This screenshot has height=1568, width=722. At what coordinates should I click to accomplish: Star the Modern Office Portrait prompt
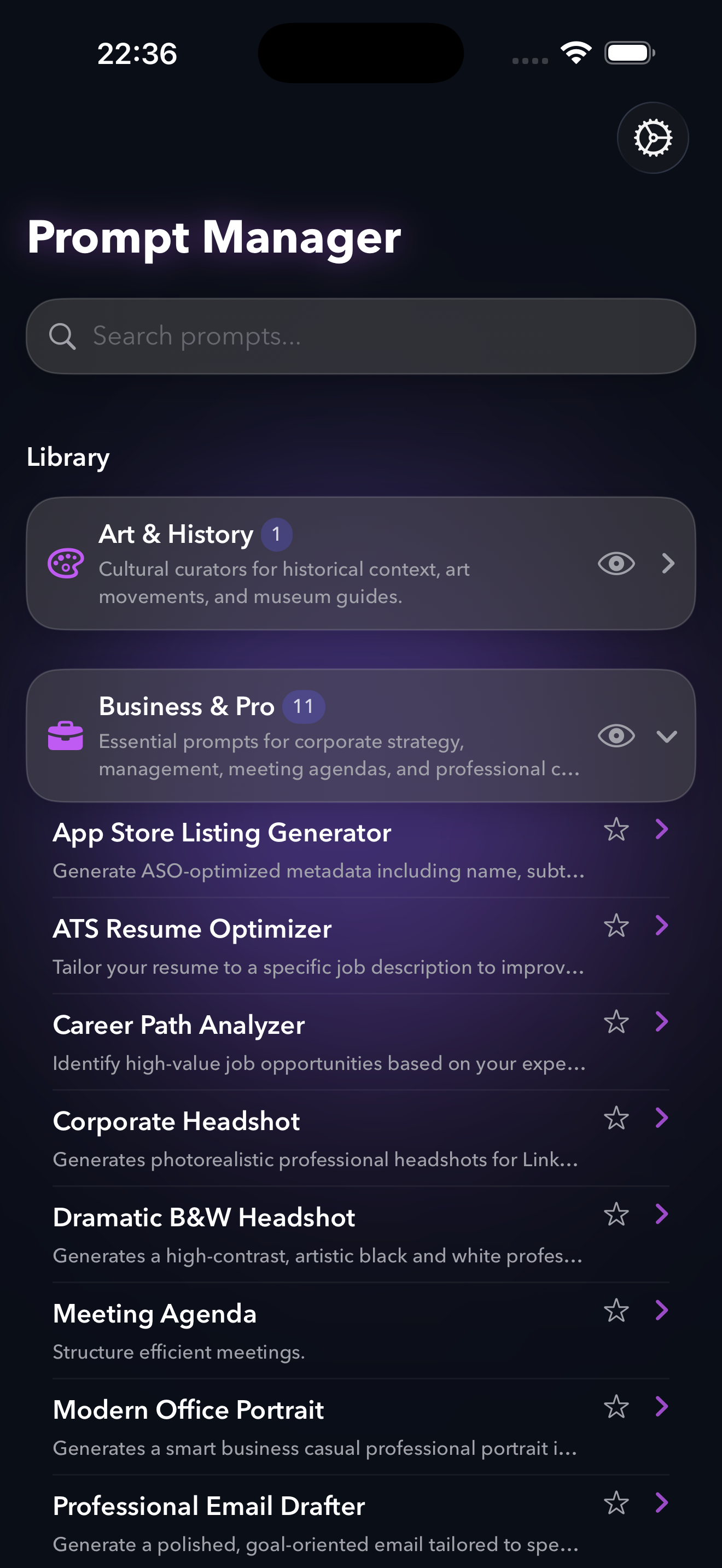[x=616, y=1407]
